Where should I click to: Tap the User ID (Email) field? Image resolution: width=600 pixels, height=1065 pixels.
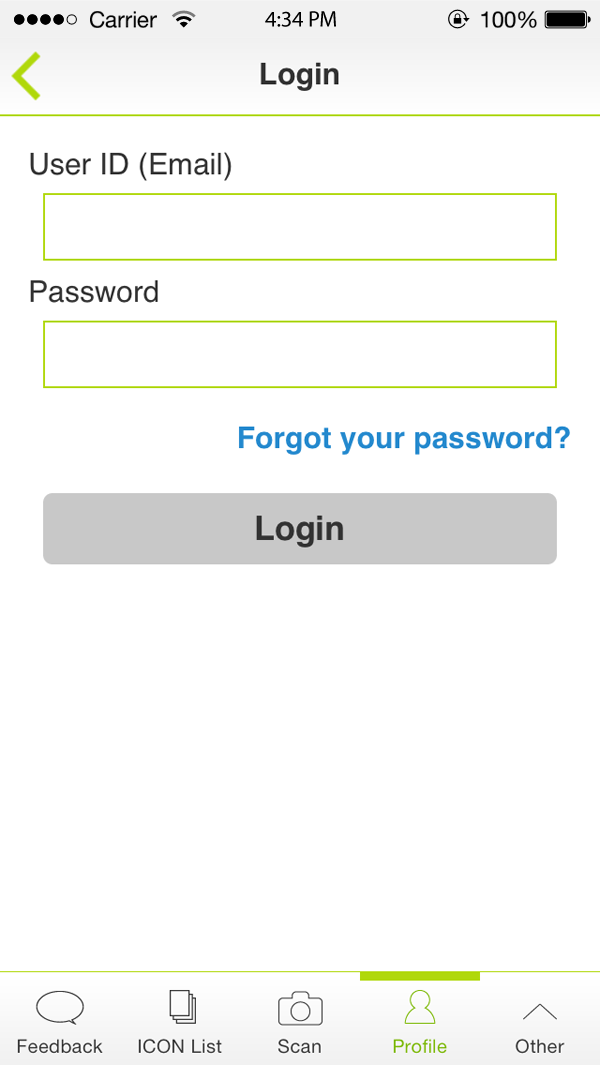[300, 227]
